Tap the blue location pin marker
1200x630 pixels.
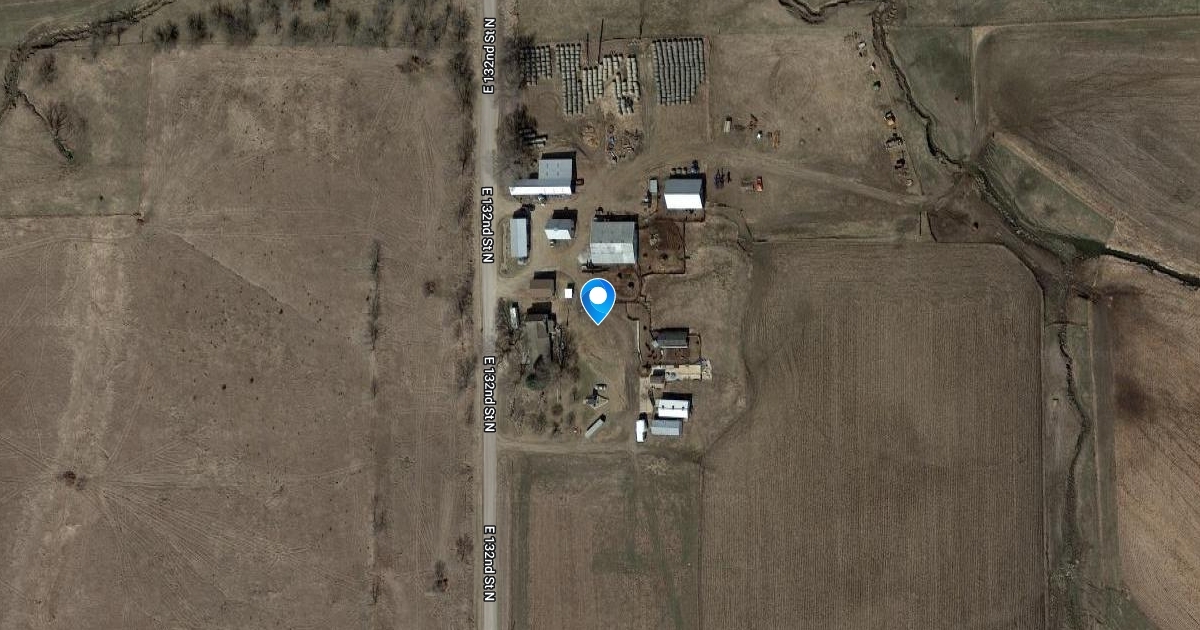coord(598,300)
